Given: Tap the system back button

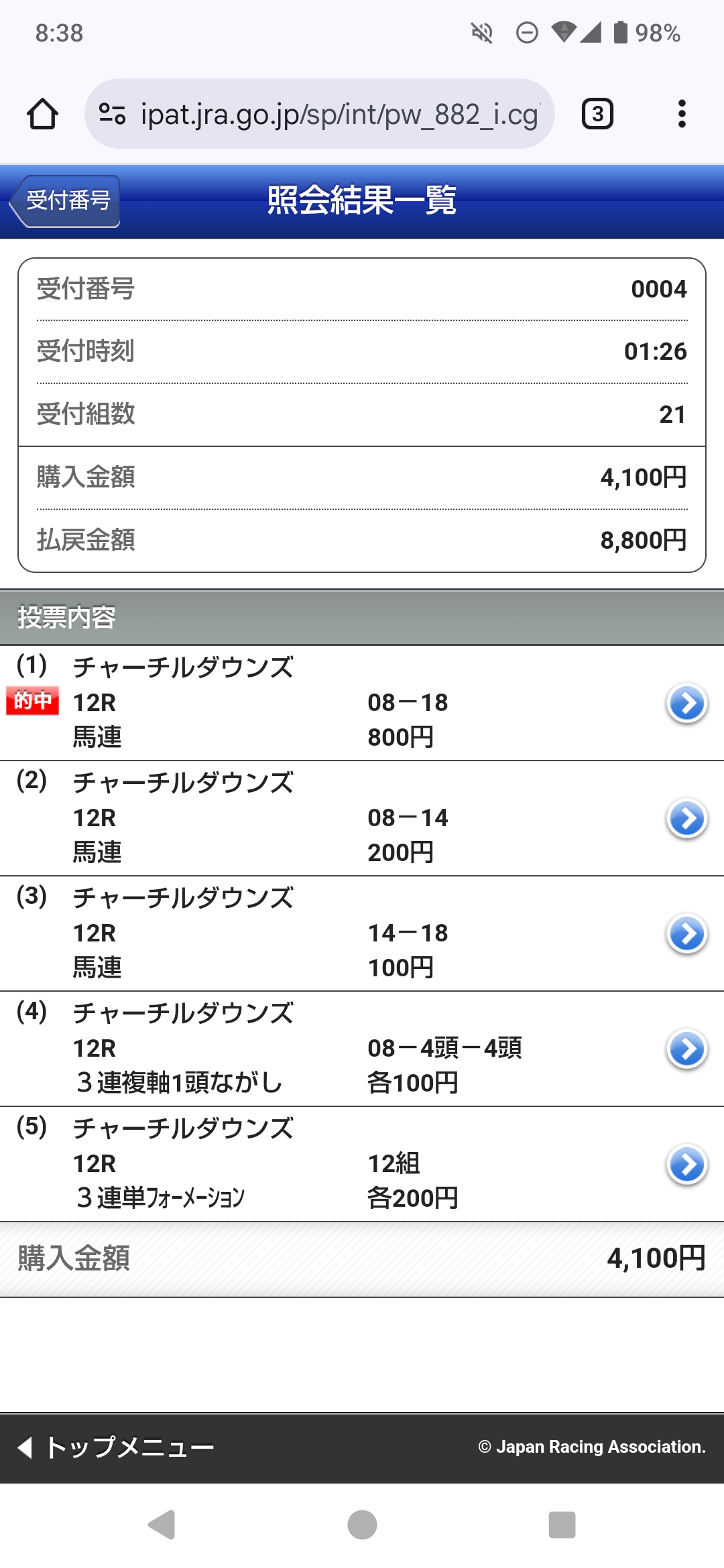Looking at the screenshot, I should tap(162, 1525).
